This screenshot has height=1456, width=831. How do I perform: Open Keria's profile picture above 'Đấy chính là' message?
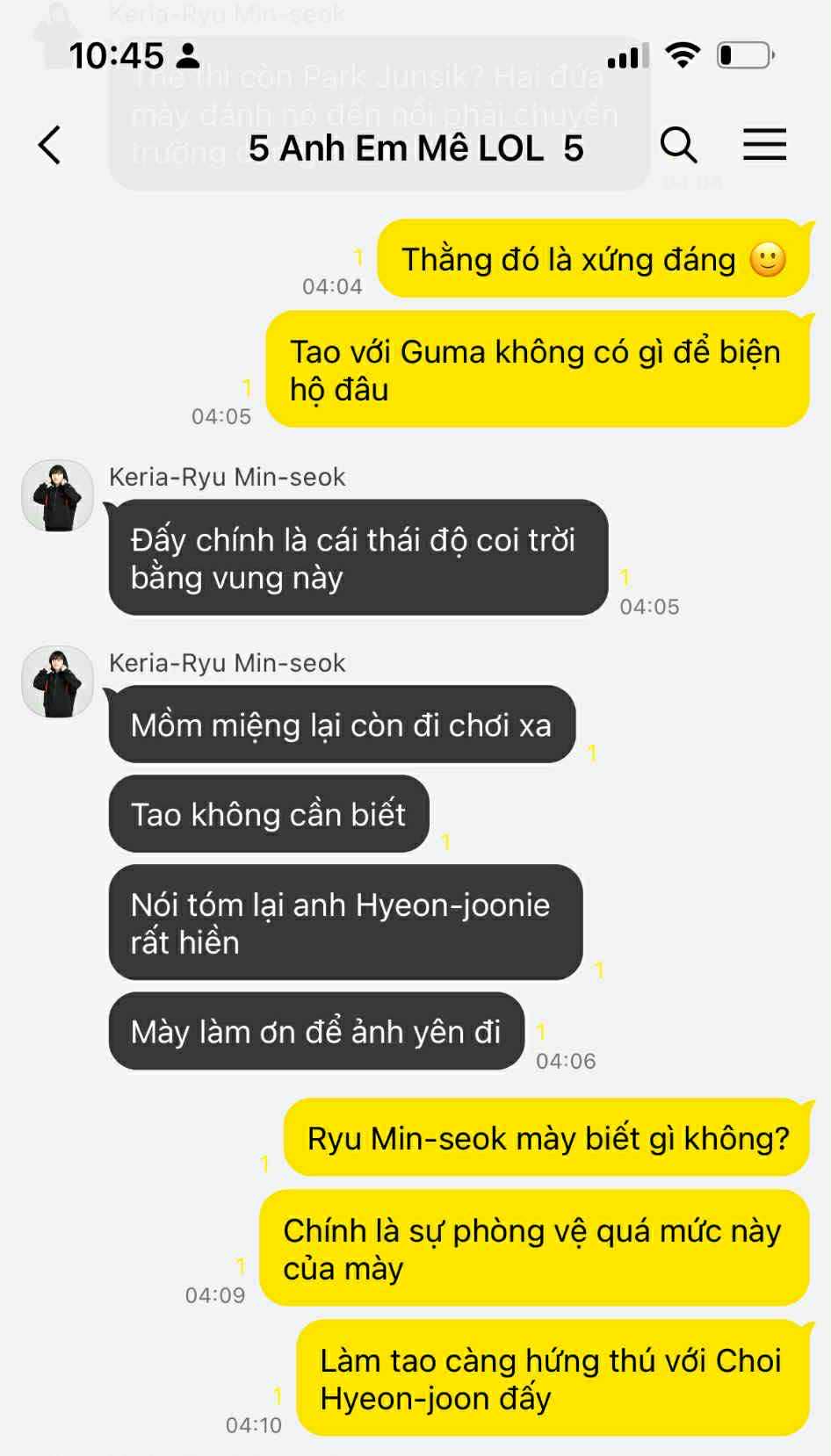58,496
